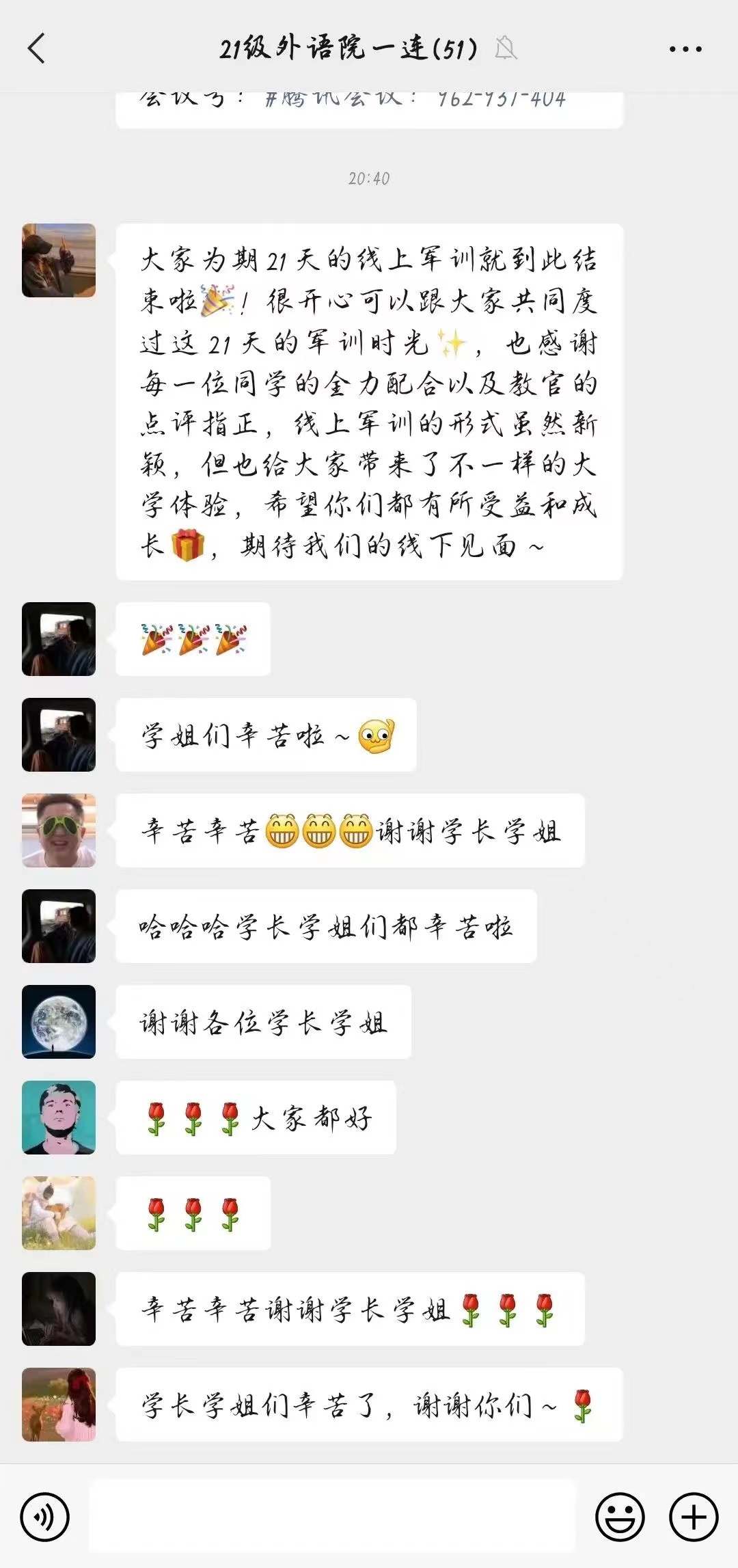Open avatar beside 学姐们辛苦啦 message
Image resolution: width=738 pixels, height=1568 pixels.
(59, 735)
